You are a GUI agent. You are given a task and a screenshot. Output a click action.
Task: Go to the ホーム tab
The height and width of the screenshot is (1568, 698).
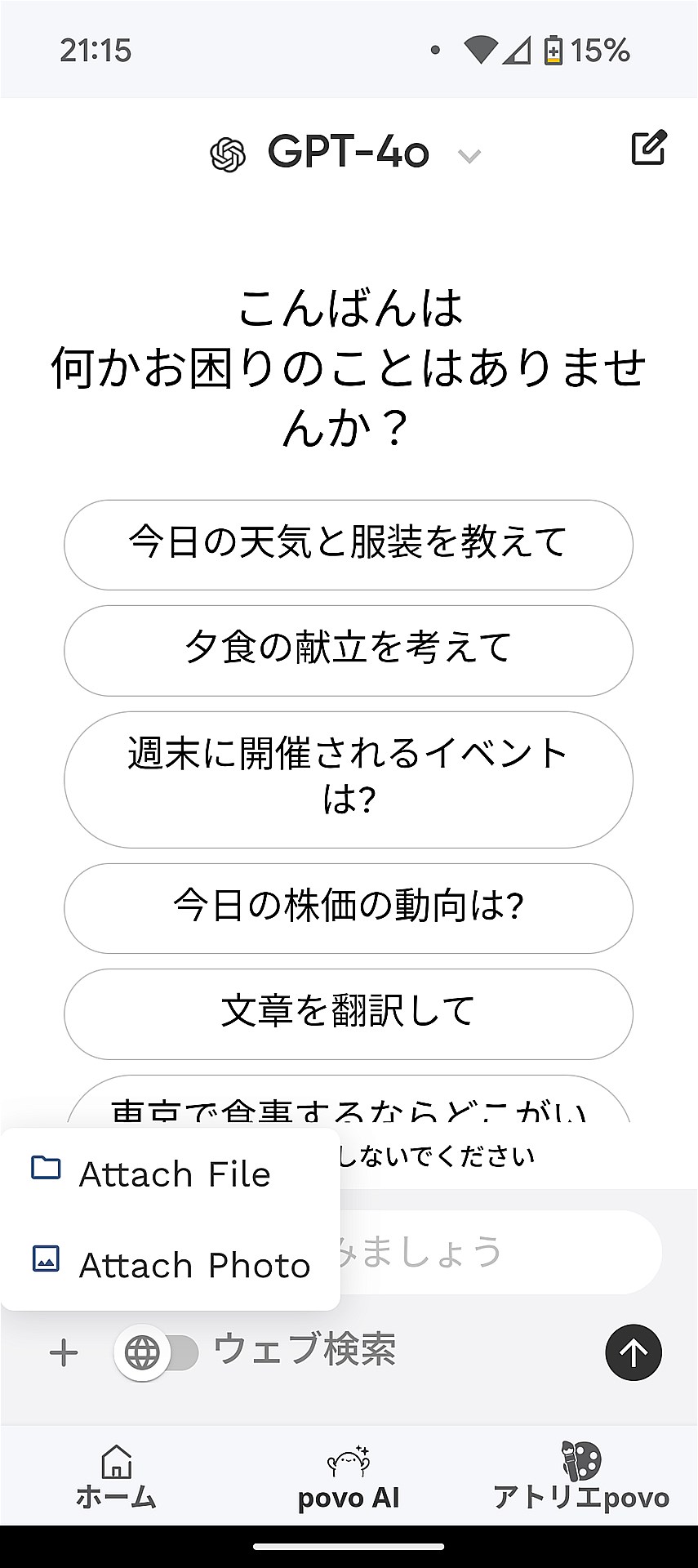[116, 1477]
